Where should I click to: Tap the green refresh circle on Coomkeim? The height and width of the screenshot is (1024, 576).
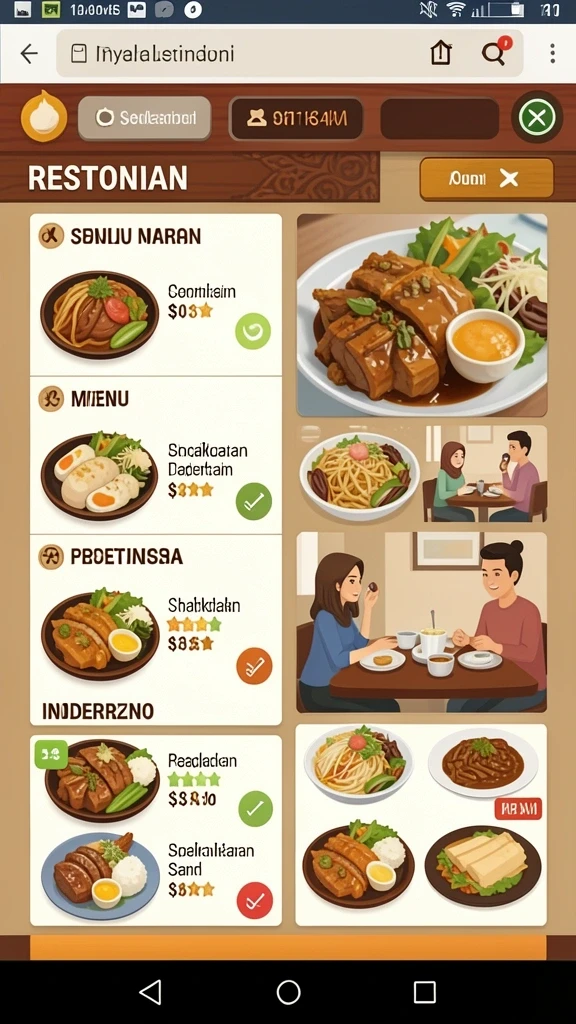(x=253, y=331)
